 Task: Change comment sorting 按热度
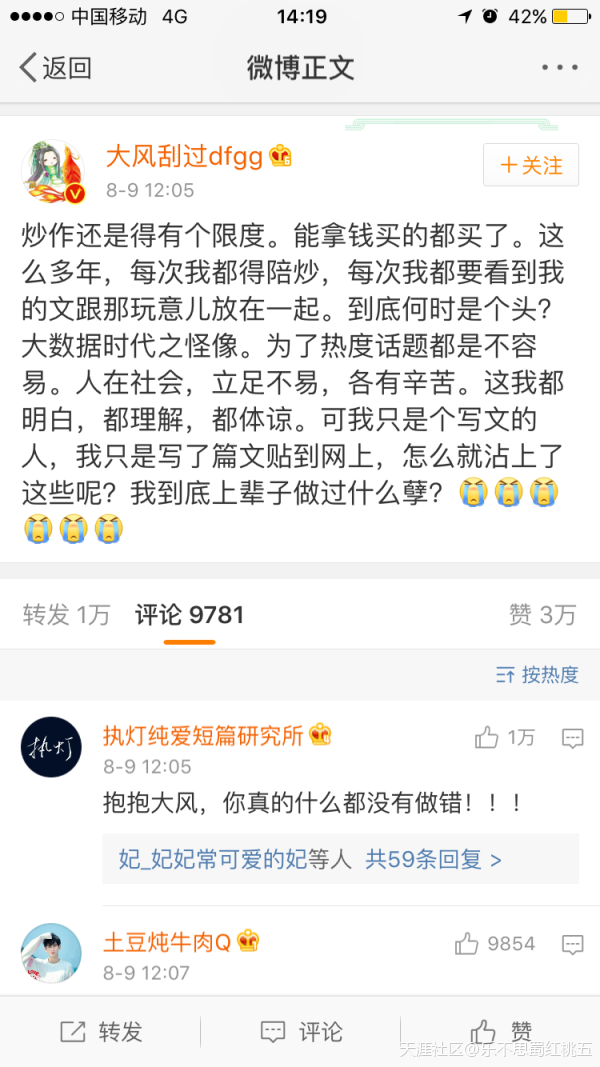coord(537,675)
